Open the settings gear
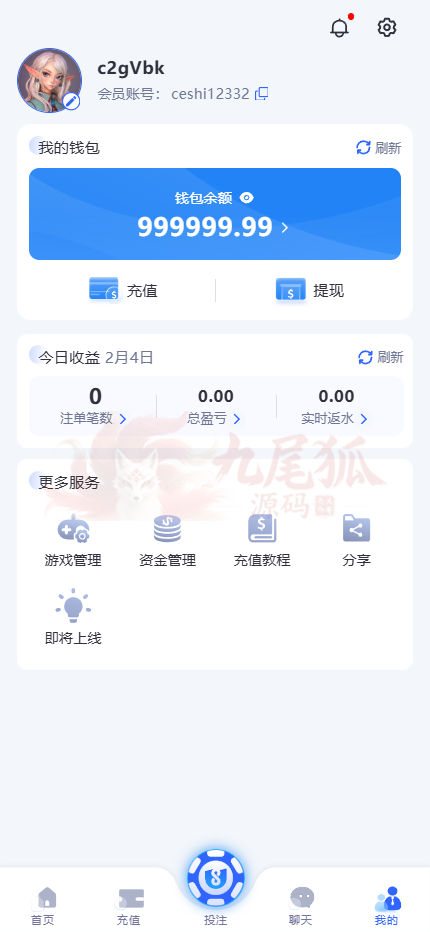 (387, 27)
